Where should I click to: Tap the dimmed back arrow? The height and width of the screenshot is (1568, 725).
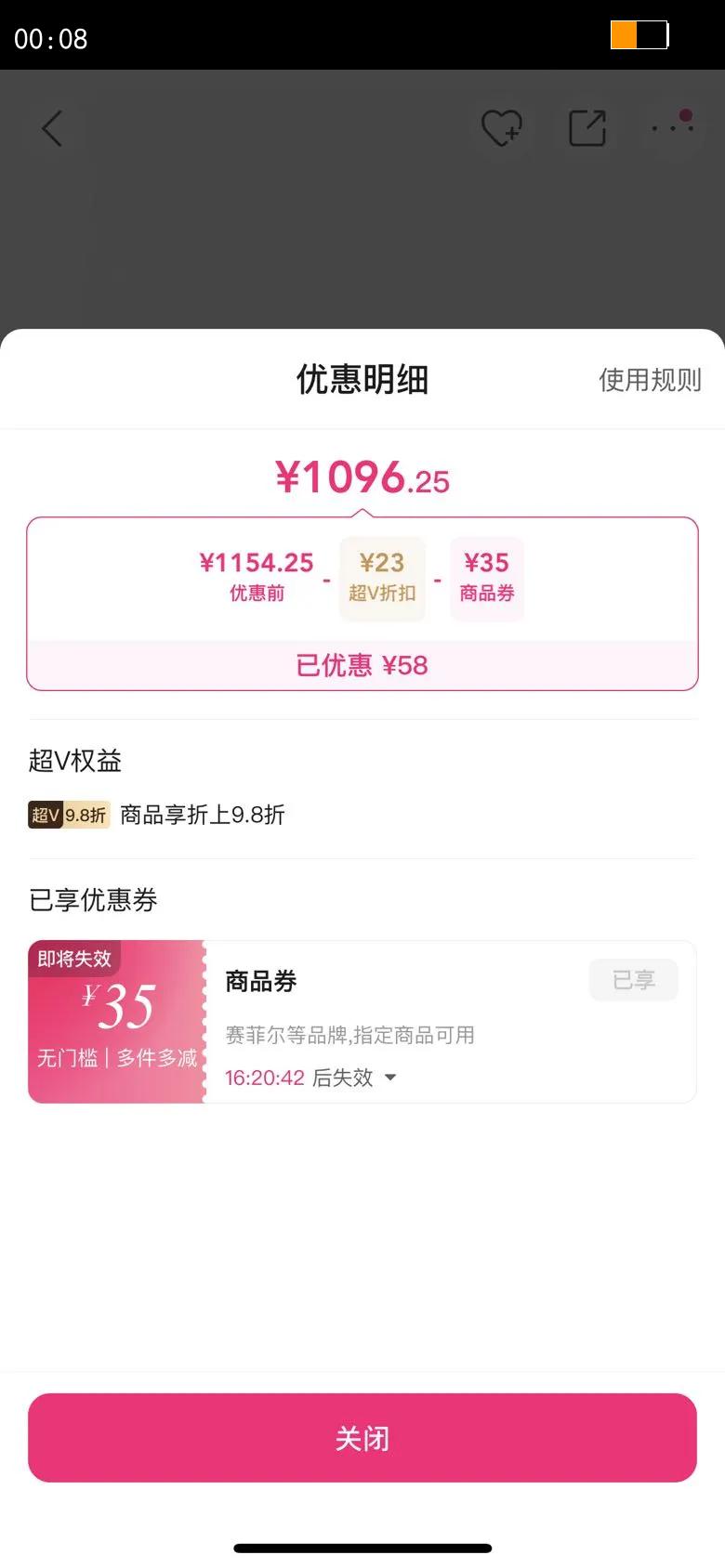click(53, 128)
